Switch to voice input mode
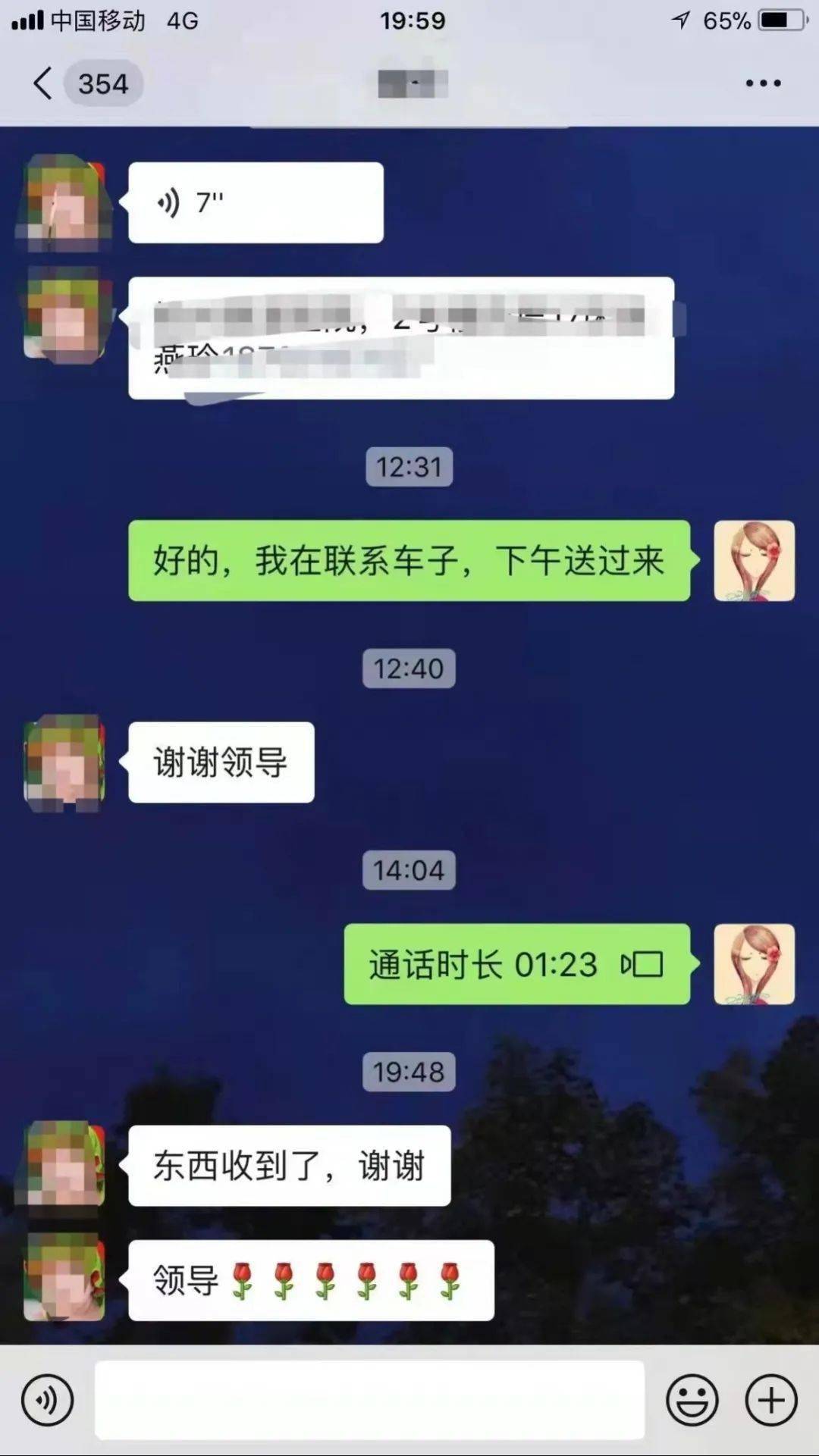 [x=47, y=1400]
